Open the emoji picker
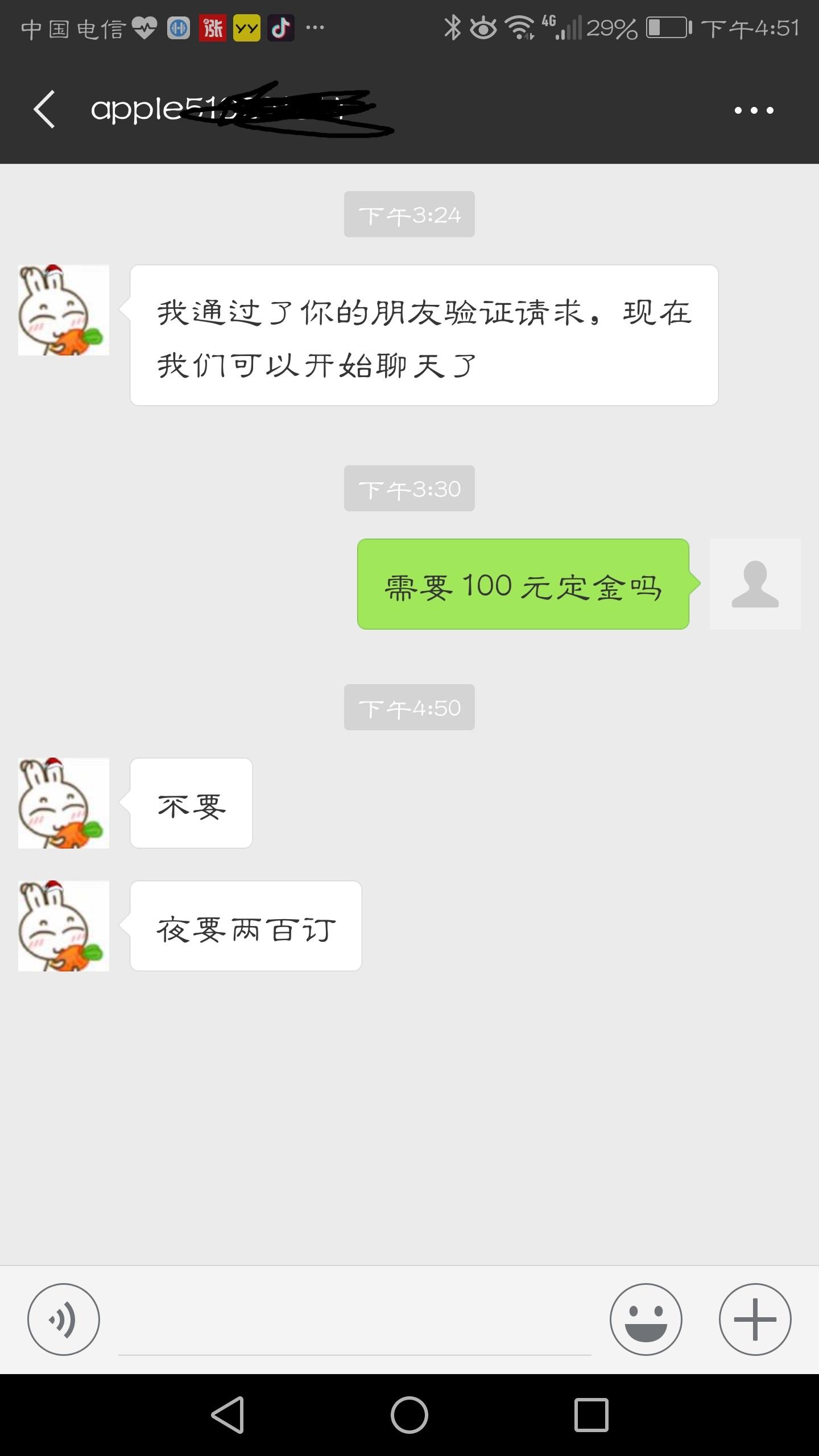The height and width of the screenshot is (1456, 819). (x=646, y=1319)
